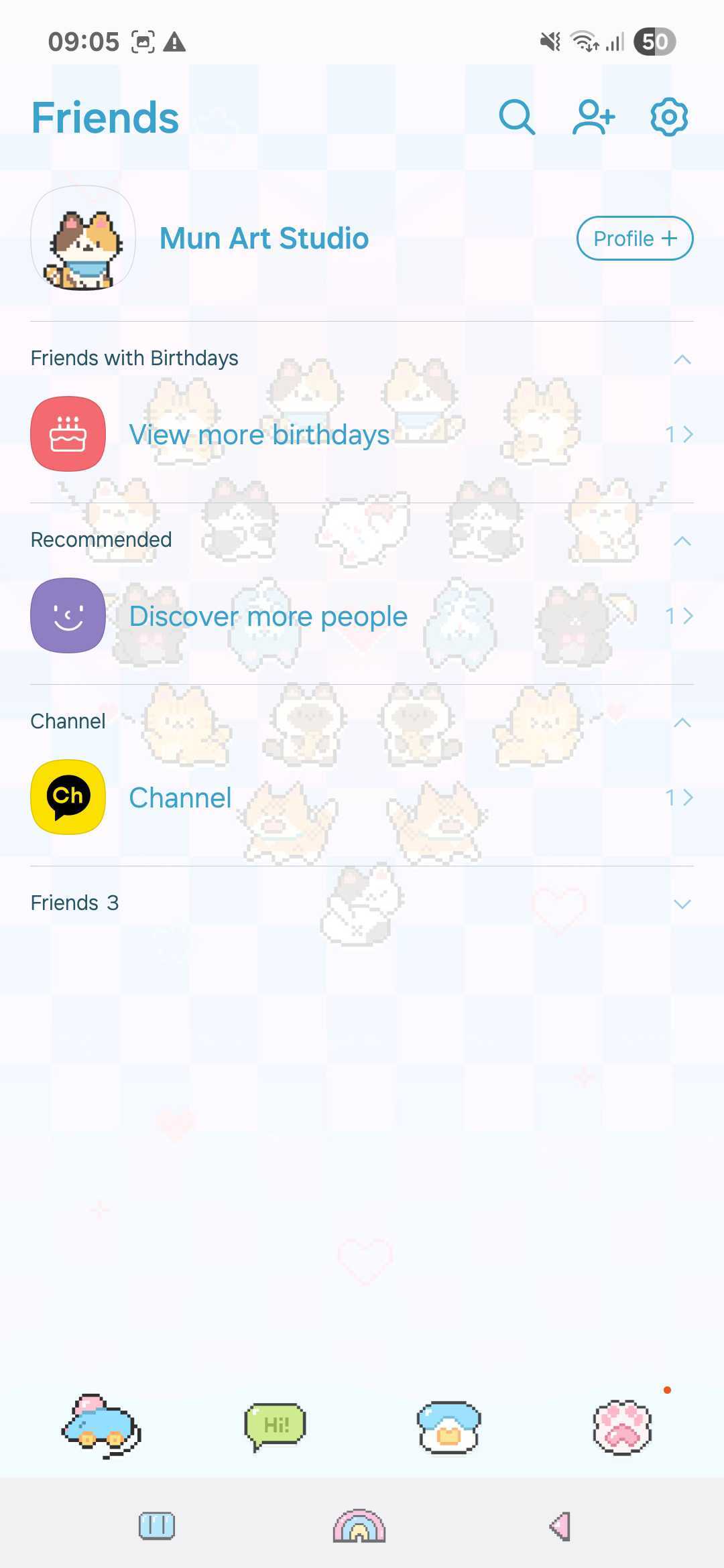
Task: Open Discover more people
Action: pos(268,615)
